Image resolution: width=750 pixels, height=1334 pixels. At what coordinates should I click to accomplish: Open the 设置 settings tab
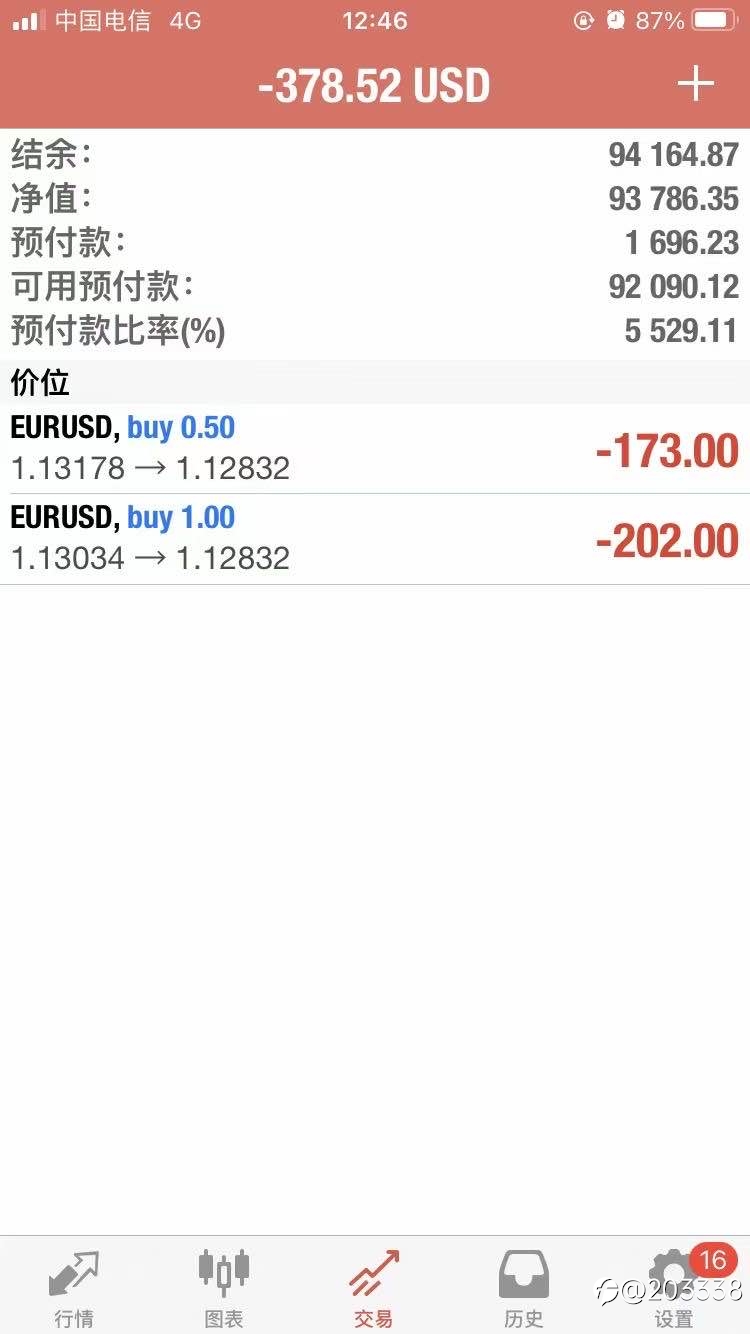pyautogui.click(x=674, y=1289)
